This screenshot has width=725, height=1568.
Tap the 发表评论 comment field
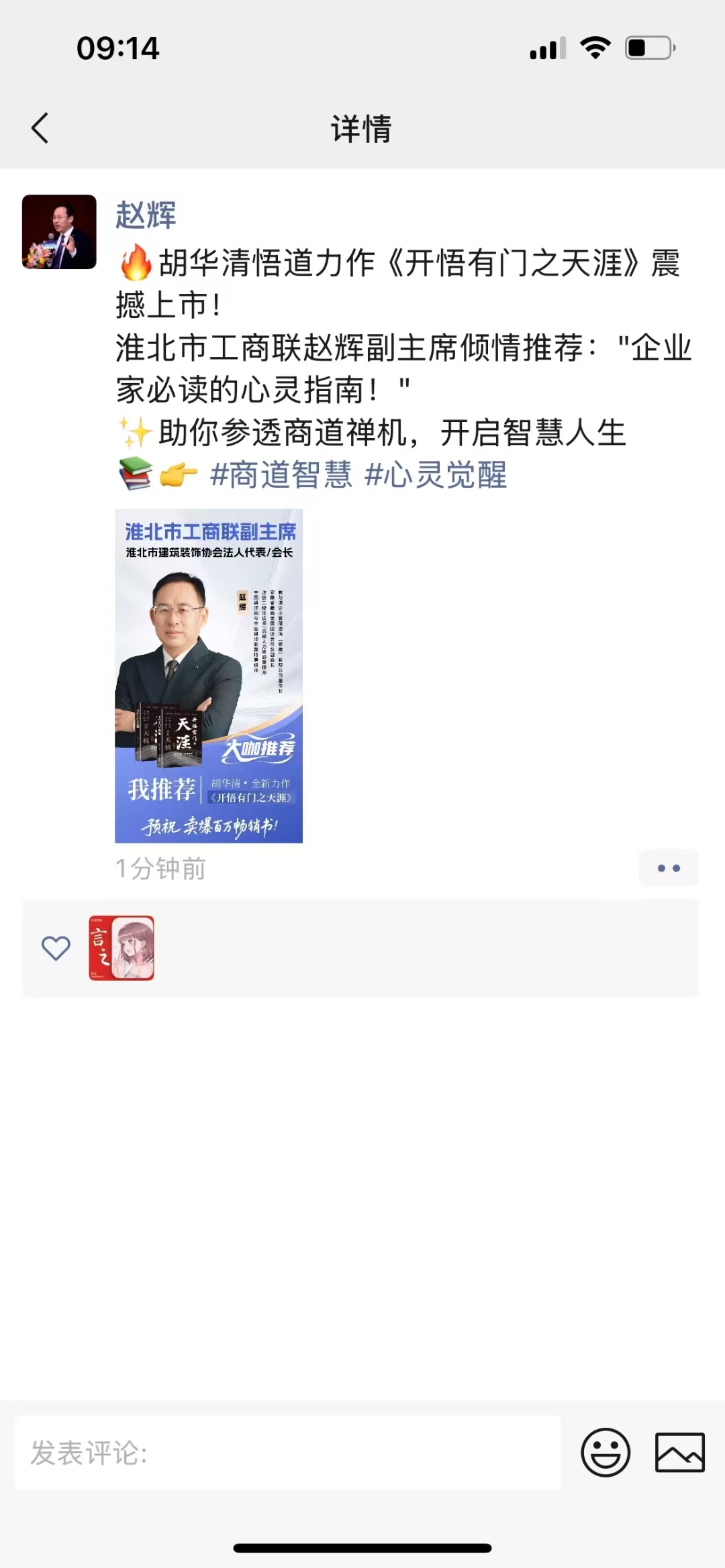(287, 1454)
